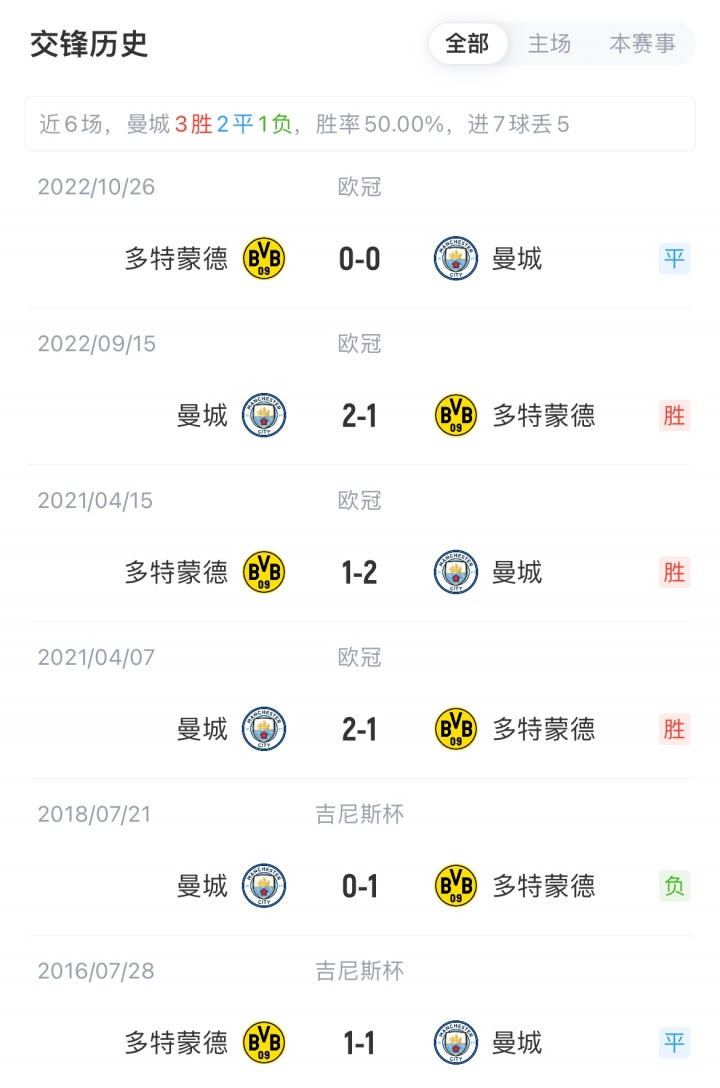Switch to the 本赛事 tab
This screenshot has height=1088, width=720.
[x=642, y=44]
